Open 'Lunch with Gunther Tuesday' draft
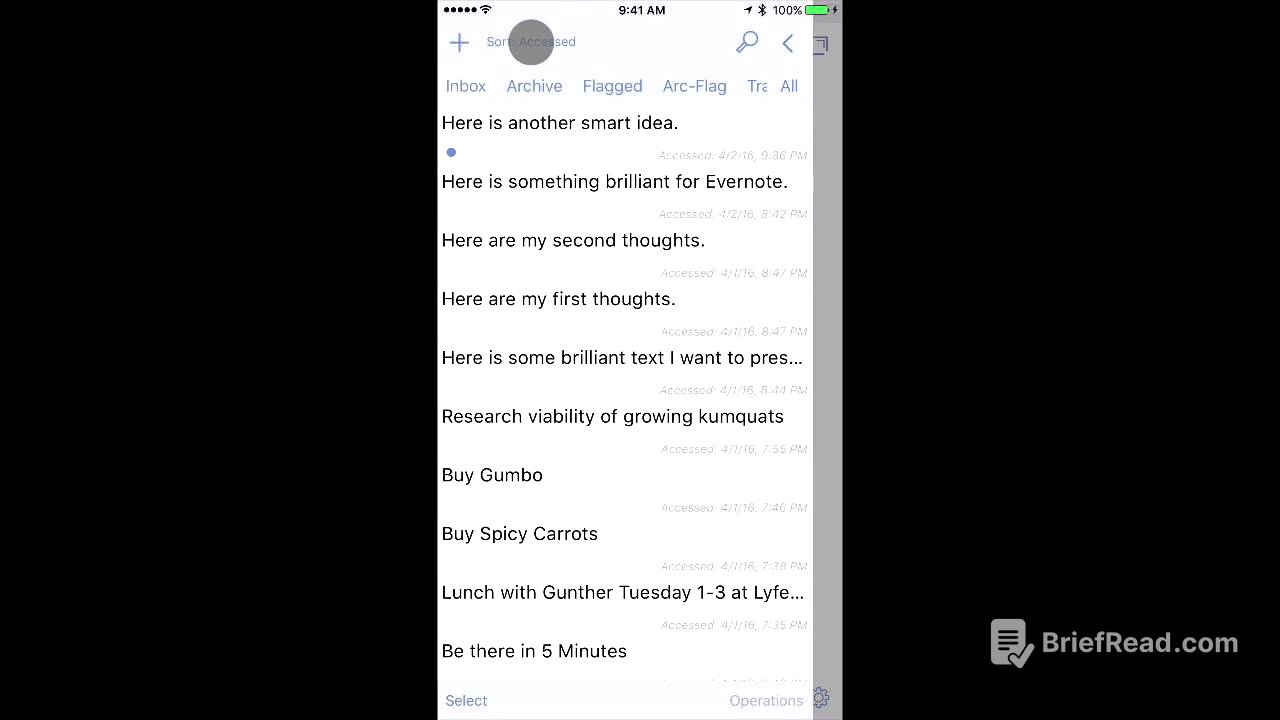 tap(622, 593)
